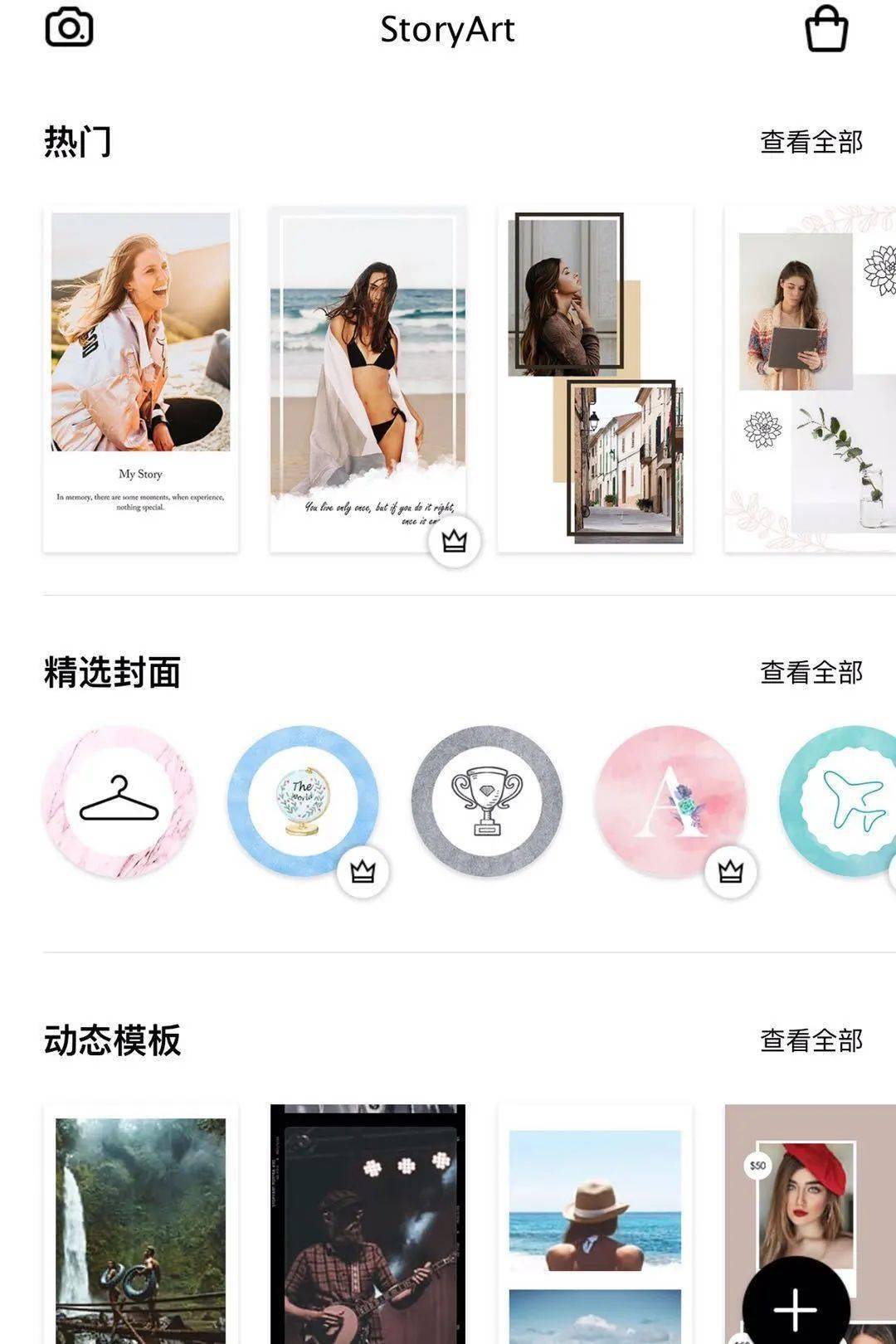Select the trophy cover icon

(487, 801)
